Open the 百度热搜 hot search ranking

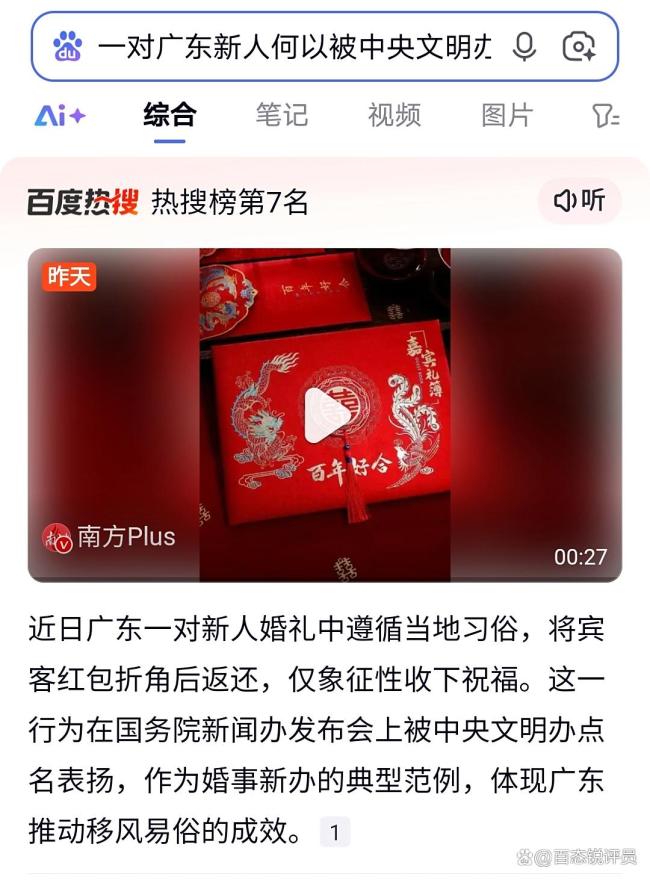pyautogui.click(x=167, y=203)
